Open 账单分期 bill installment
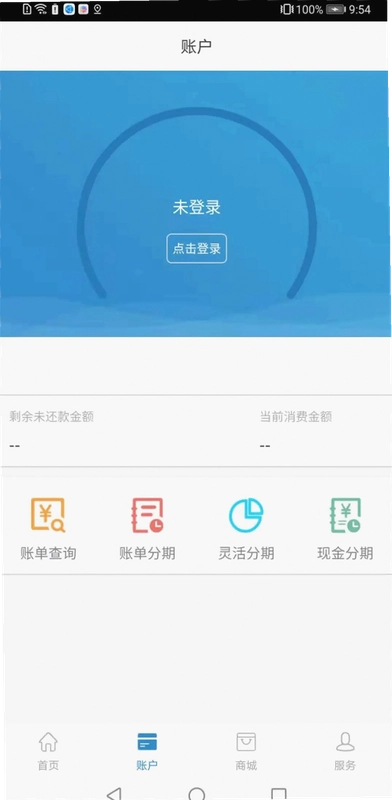This screenshot has width=392, height=800. tap(148, 529)
